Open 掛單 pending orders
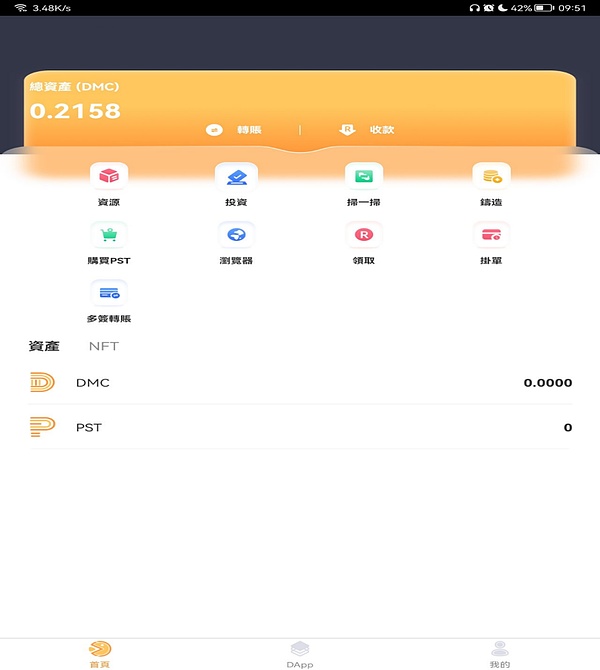 tap(491, 243)
